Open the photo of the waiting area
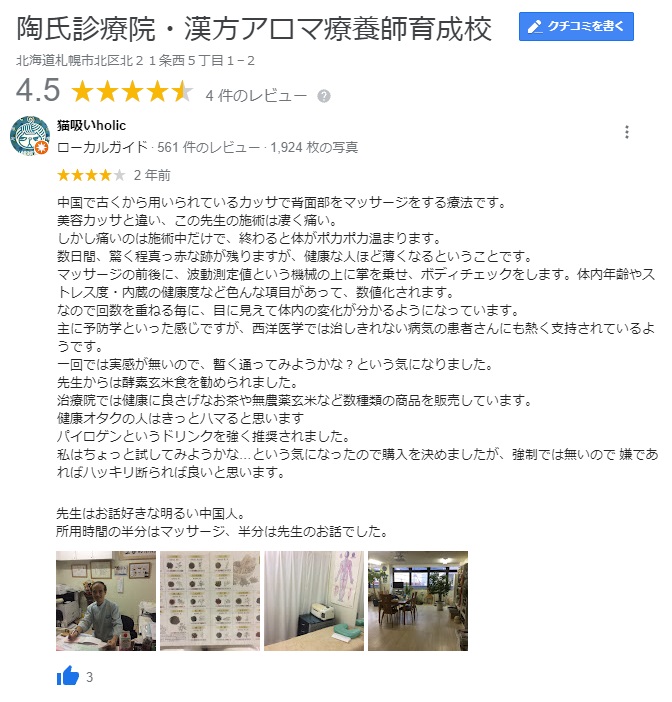This screenshot has height=702, width=672. click(x=417, y=601)
